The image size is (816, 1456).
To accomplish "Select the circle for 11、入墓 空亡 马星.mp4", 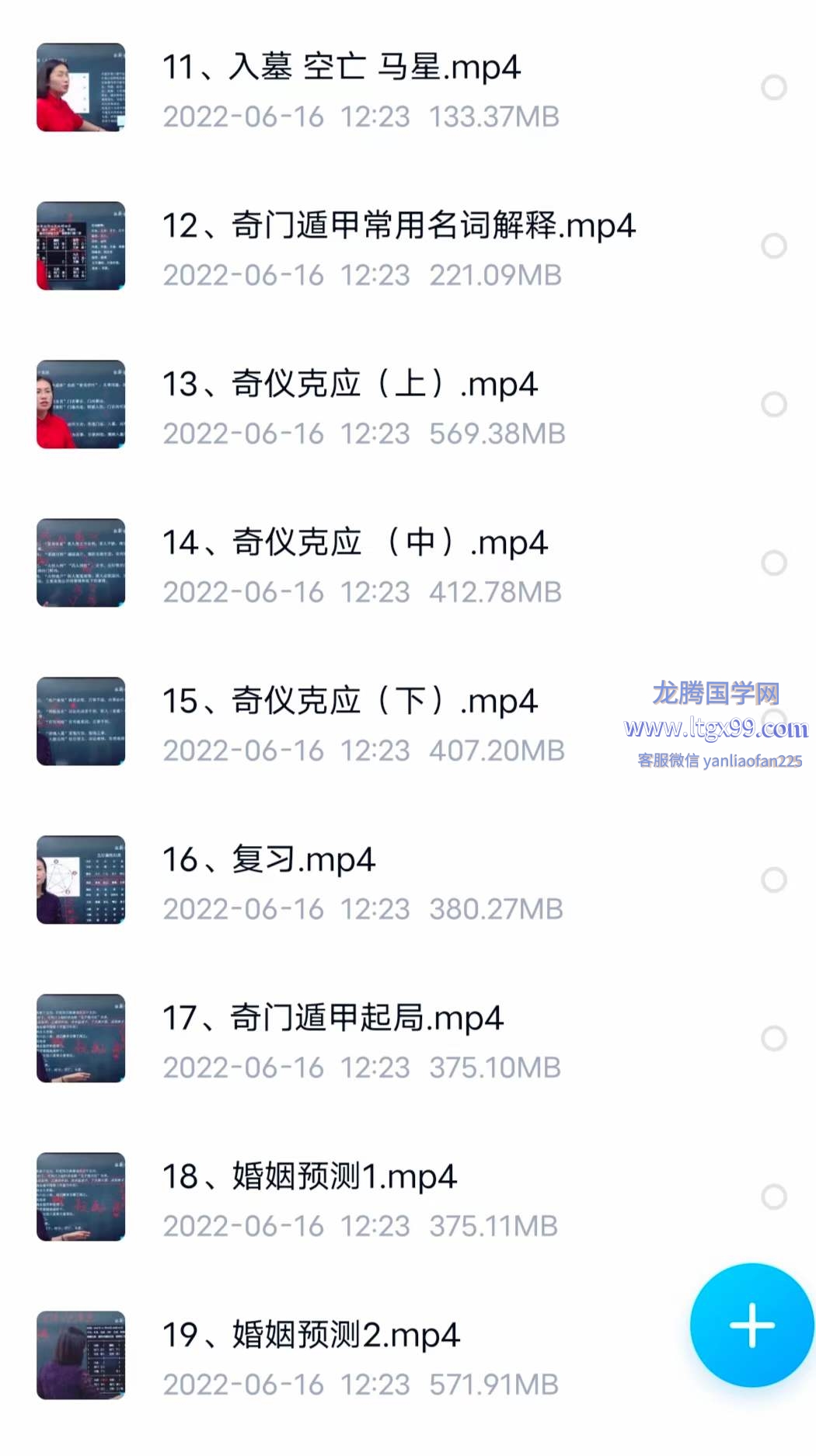I will coord(773,87).
